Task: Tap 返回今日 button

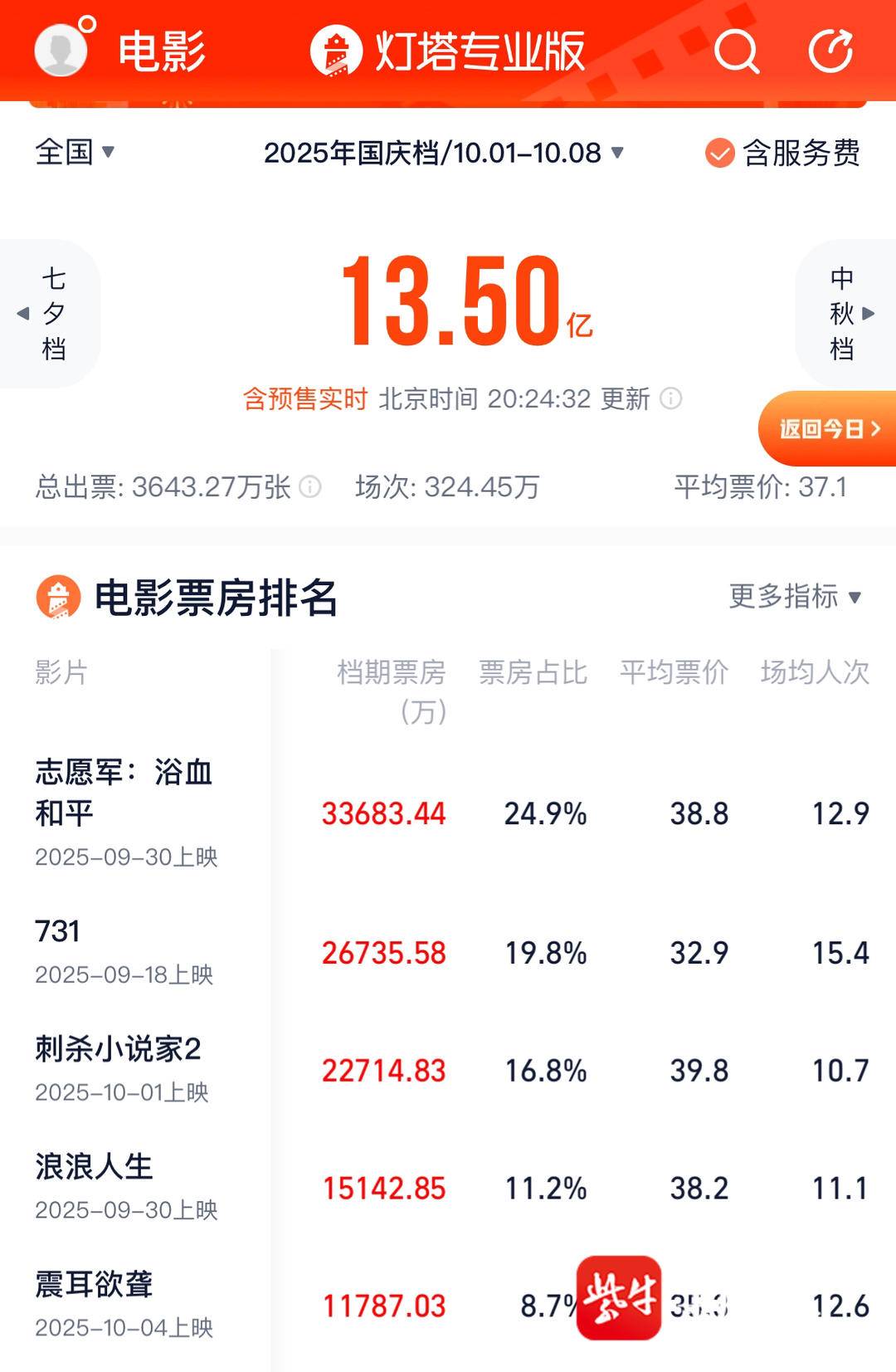Action: coord(829,428)
